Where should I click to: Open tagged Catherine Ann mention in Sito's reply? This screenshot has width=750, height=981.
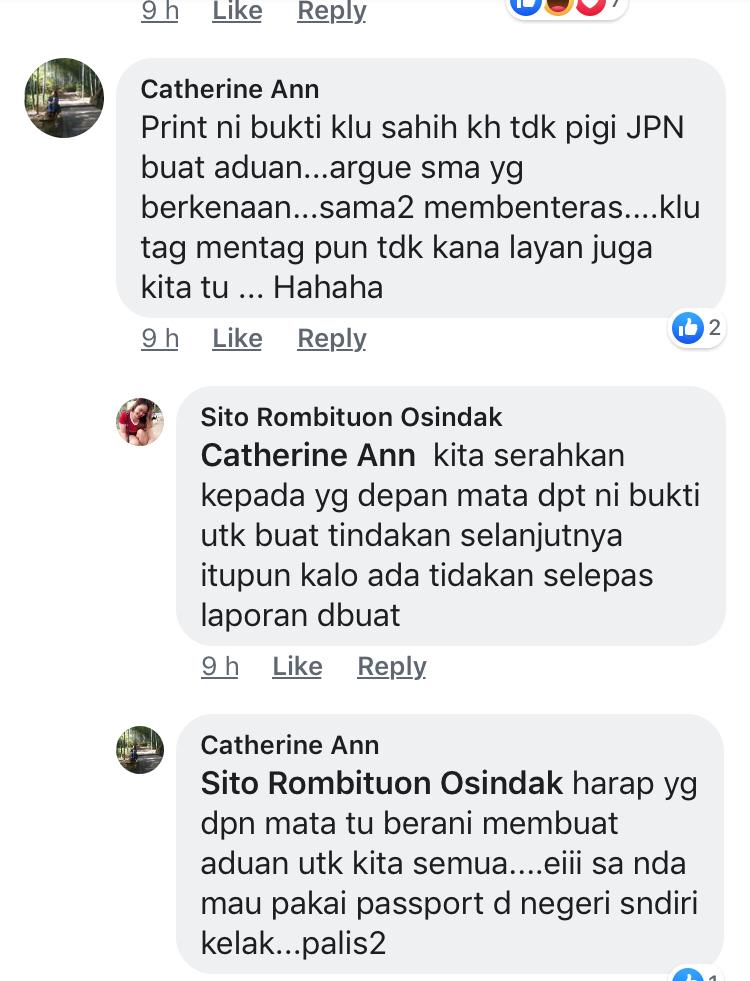click(x=308, y=456)
